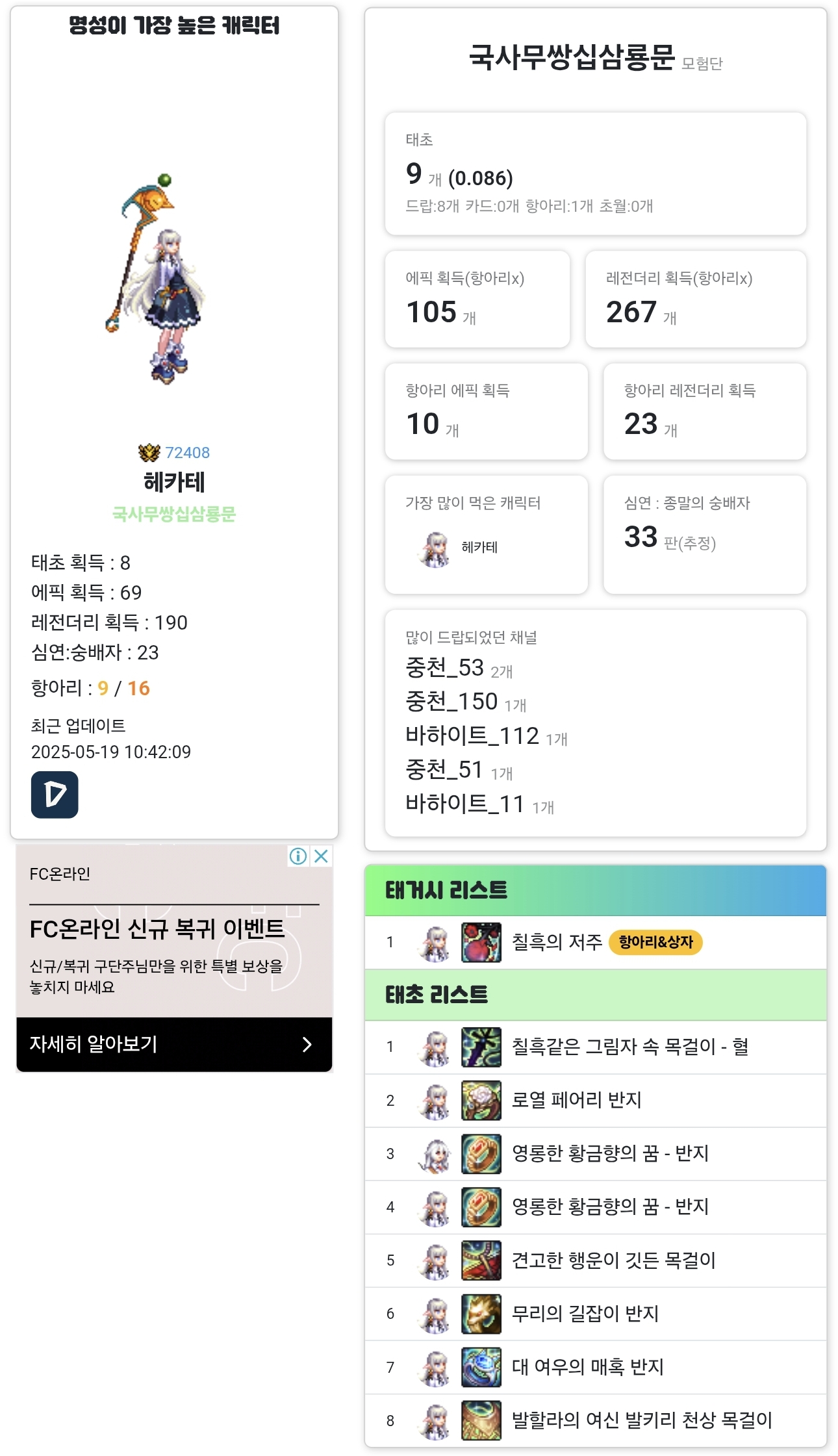Image resolution: width=838 pixels, height=1456 pixels.
Task: Open 발할라의 여신 발키리 천상 목걸이
Action: [x=641, y=1420]
